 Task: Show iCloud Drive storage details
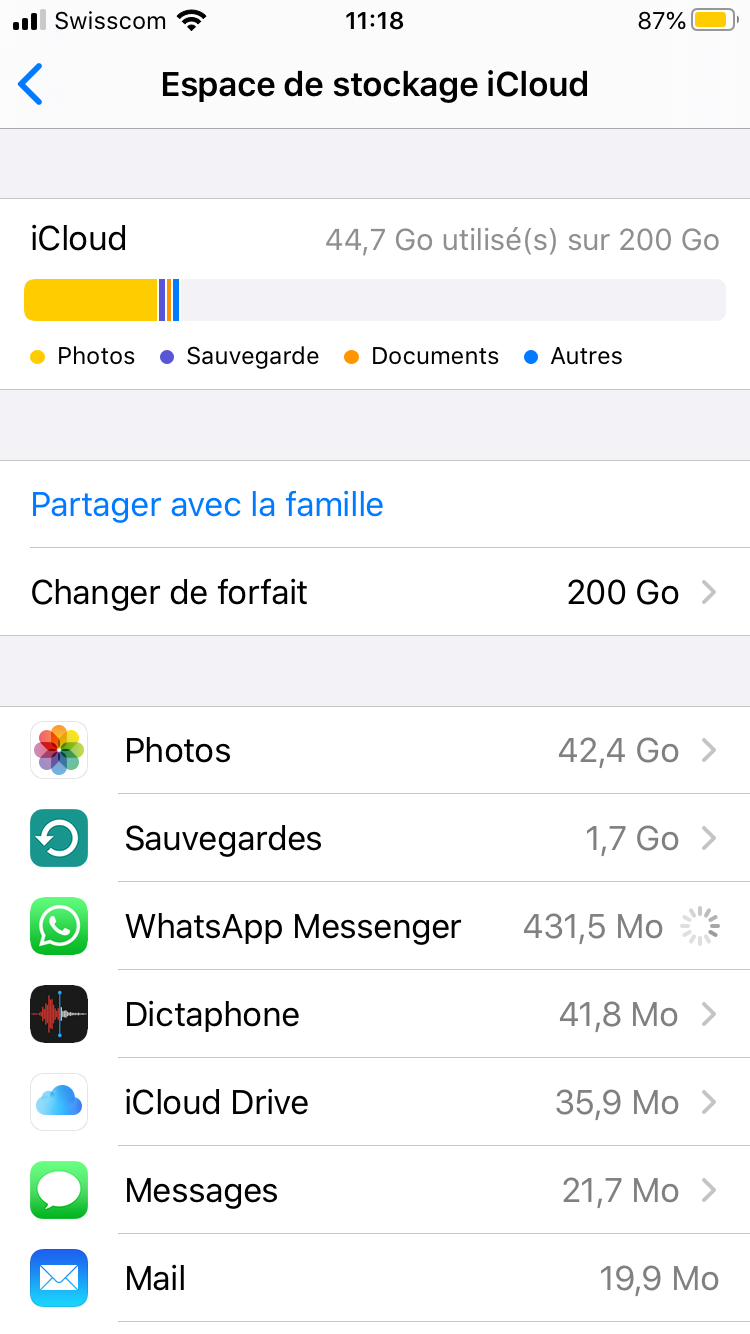[x=375, y=1103]
